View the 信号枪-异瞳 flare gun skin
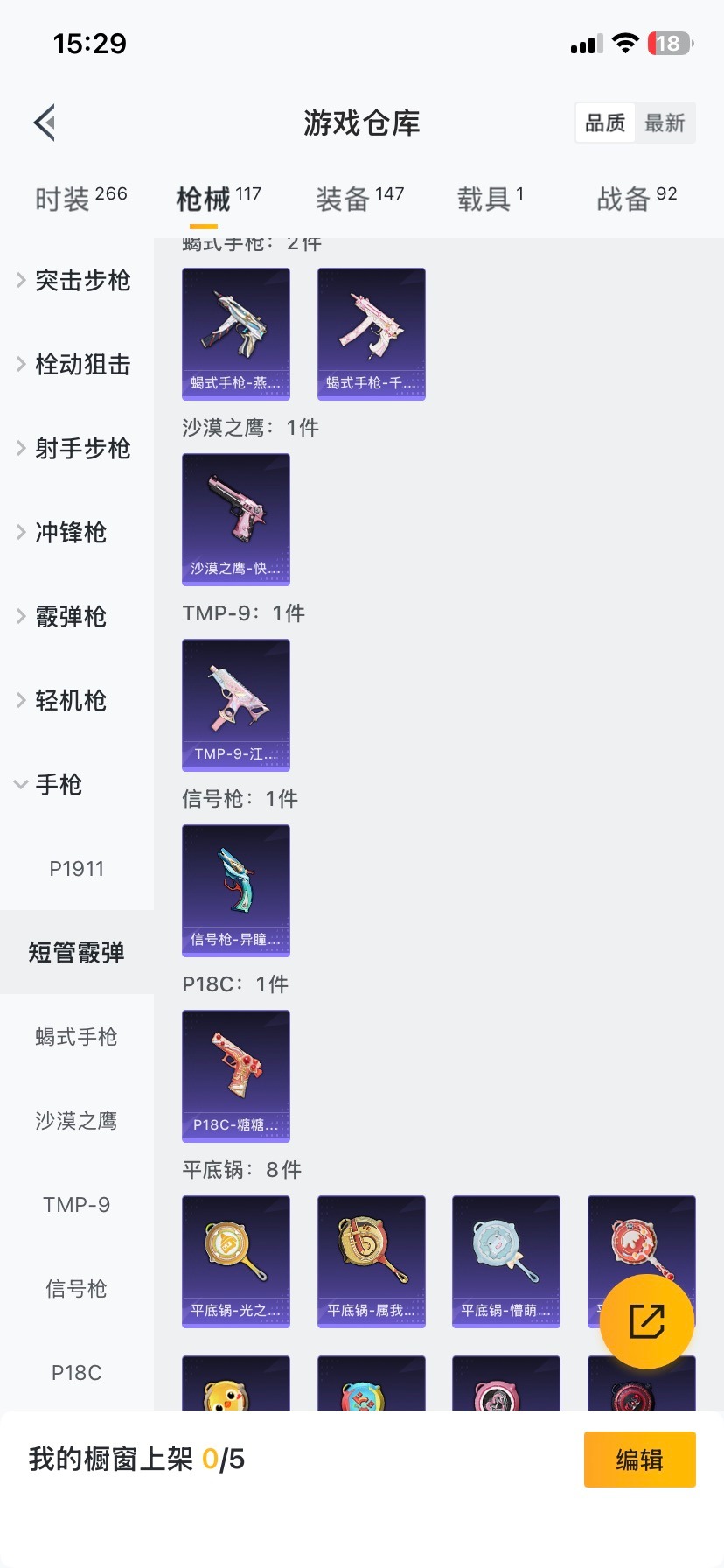724x1568 pixels. (x=235, y=890)
